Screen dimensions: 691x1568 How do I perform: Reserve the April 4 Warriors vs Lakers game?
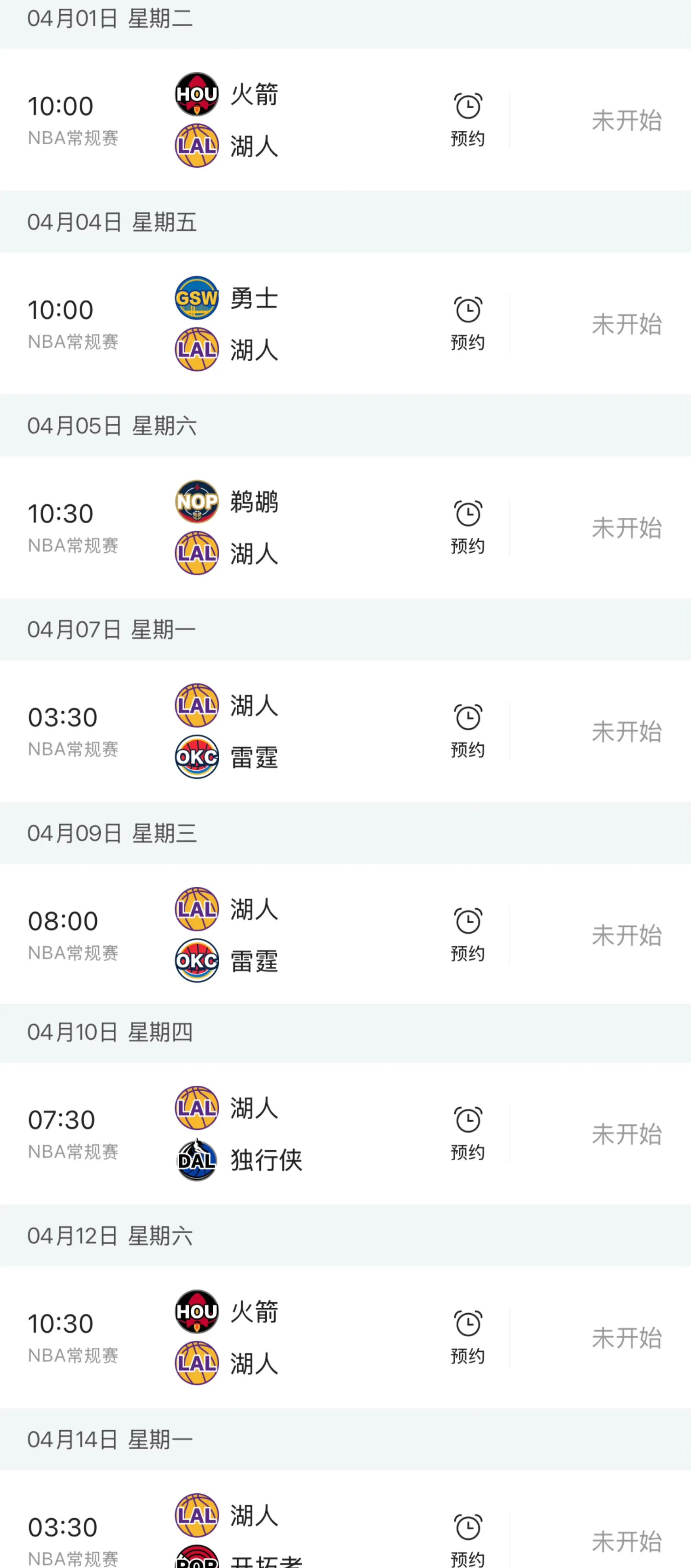[x=468, y=323]
